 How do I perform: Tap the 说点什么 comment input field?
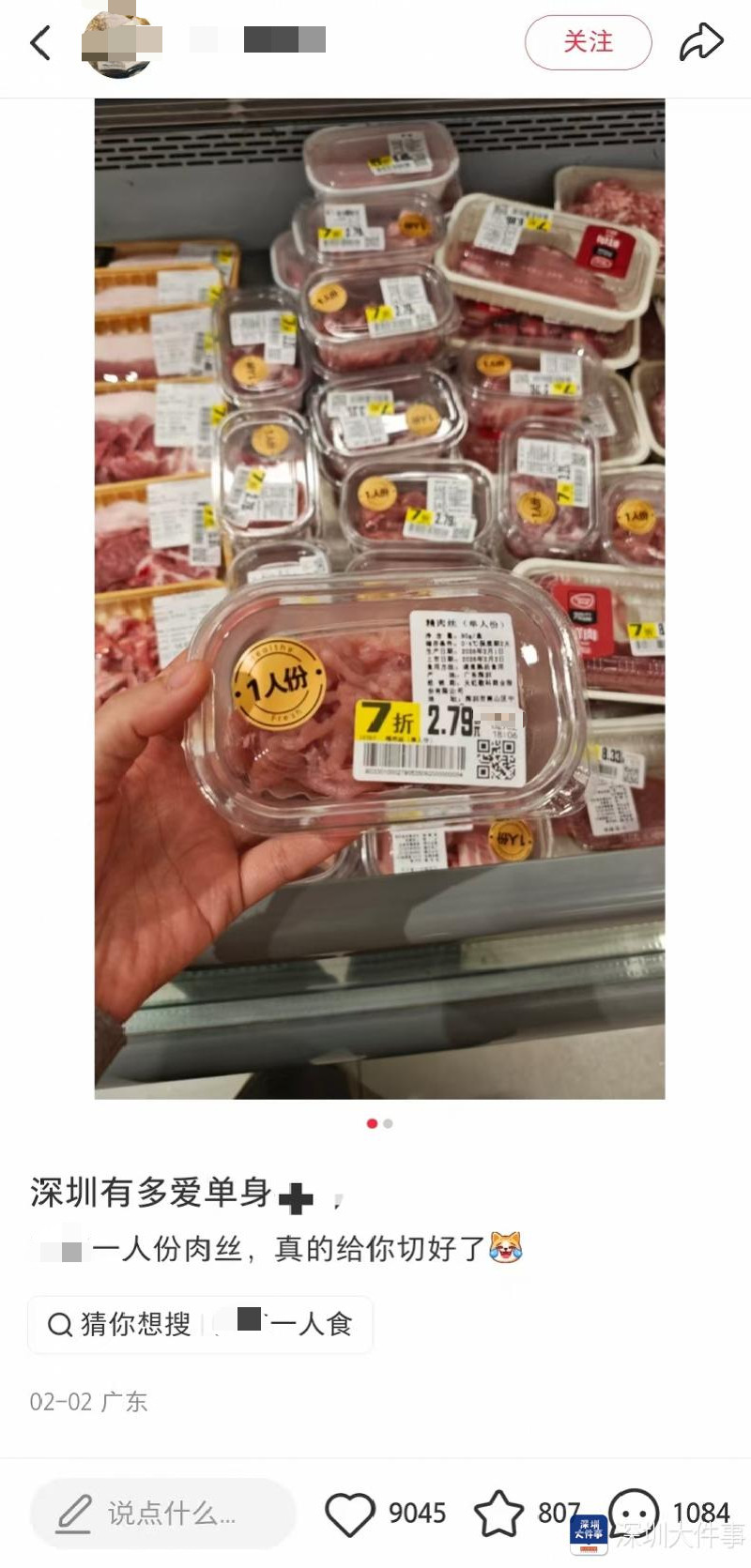click(x=160, y=1511)
